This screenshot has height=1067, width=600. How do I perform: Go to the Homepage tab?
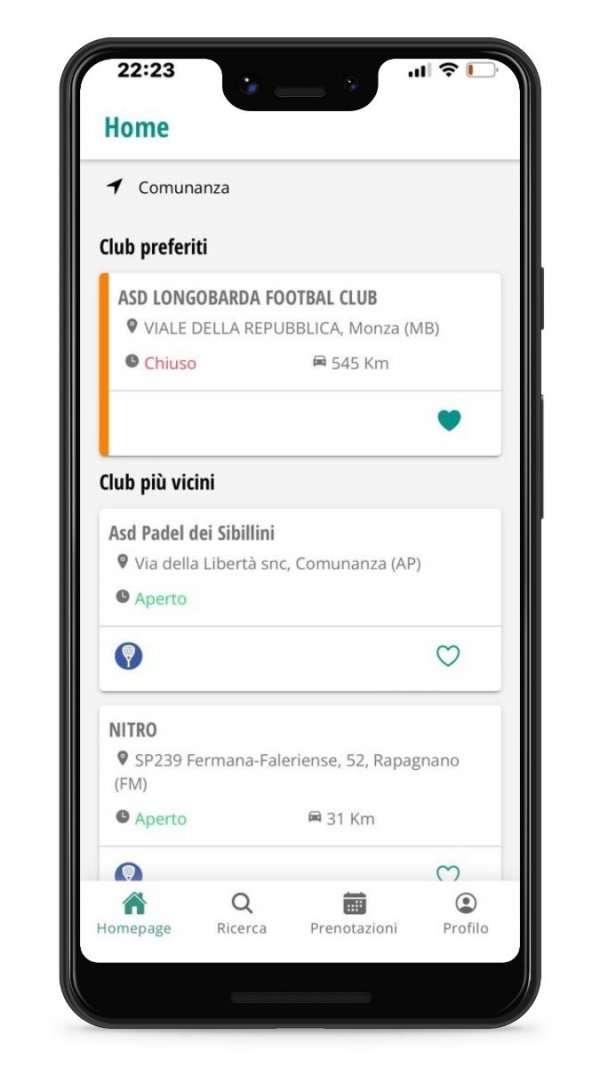(134, 913)
